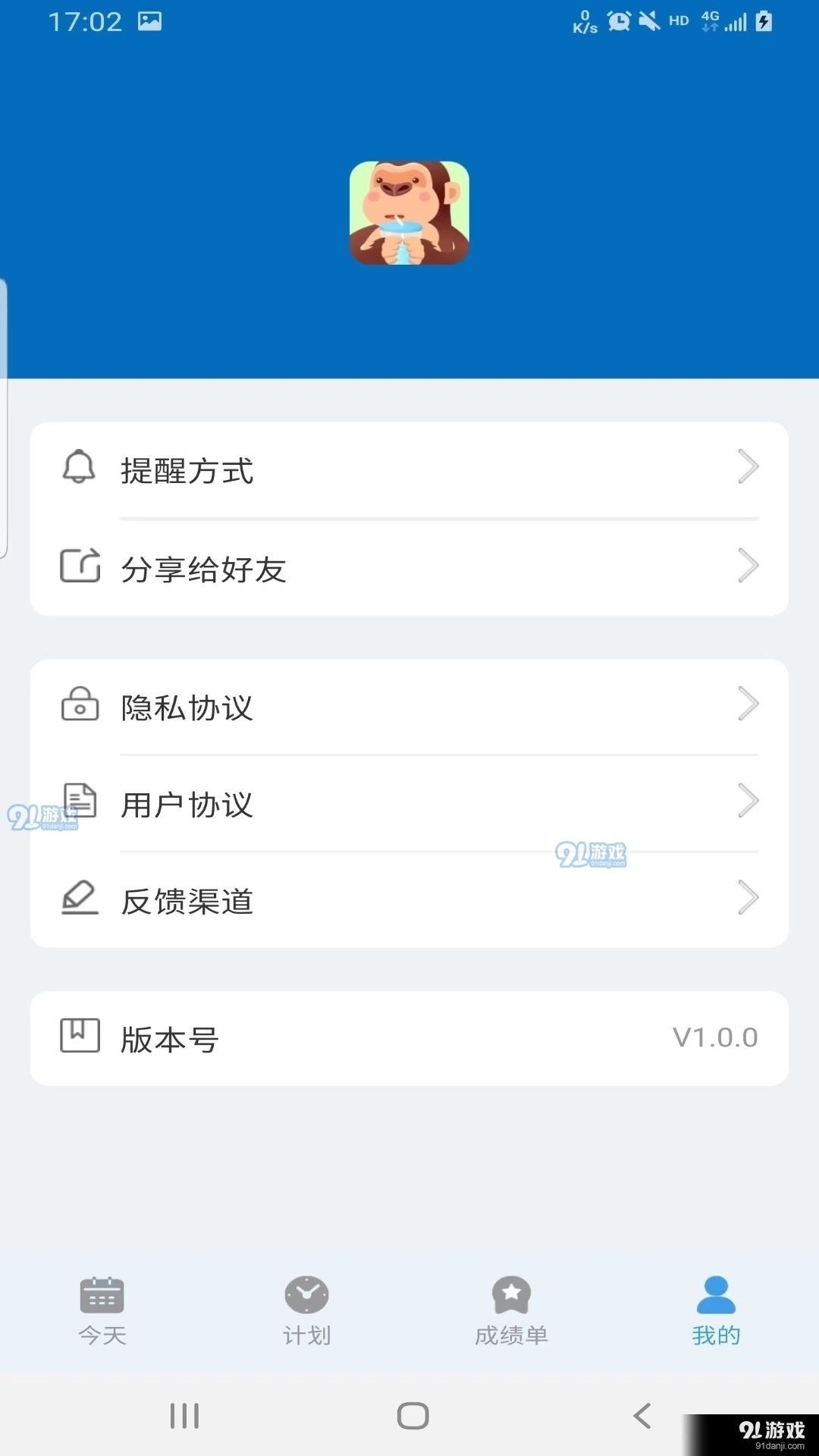Click the bell icon next to 提醒方式

point(78,468)
